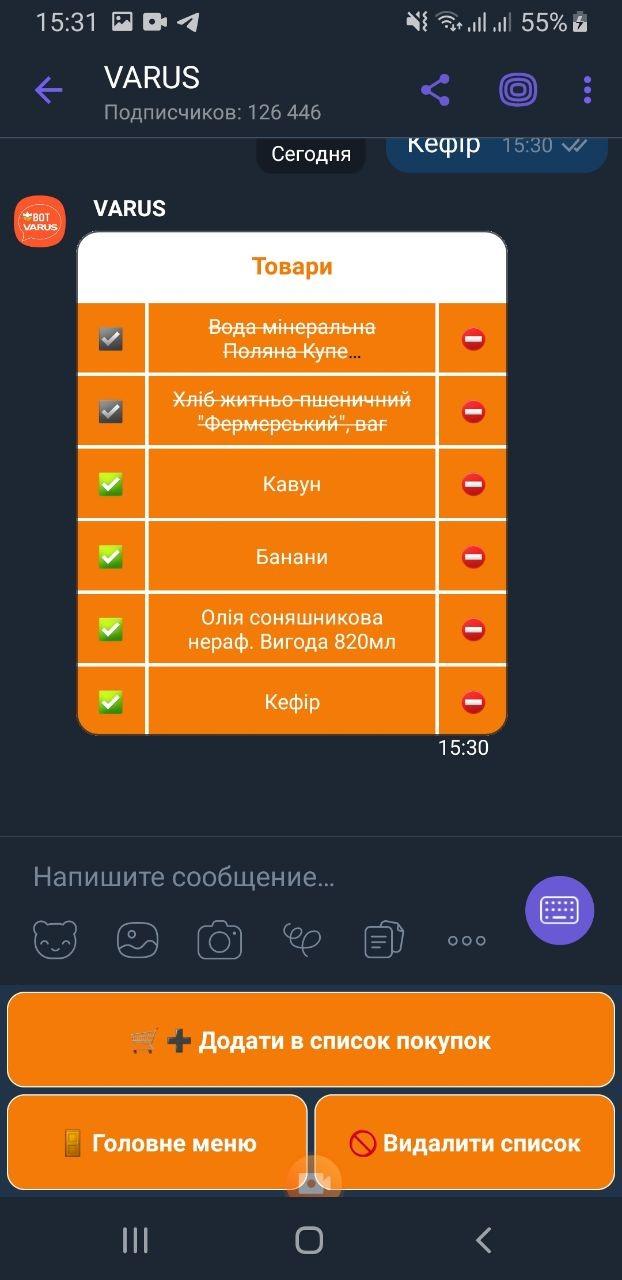622x1280 pixels.
Task: Remove Кефір from the list
Action: (473, 702)
